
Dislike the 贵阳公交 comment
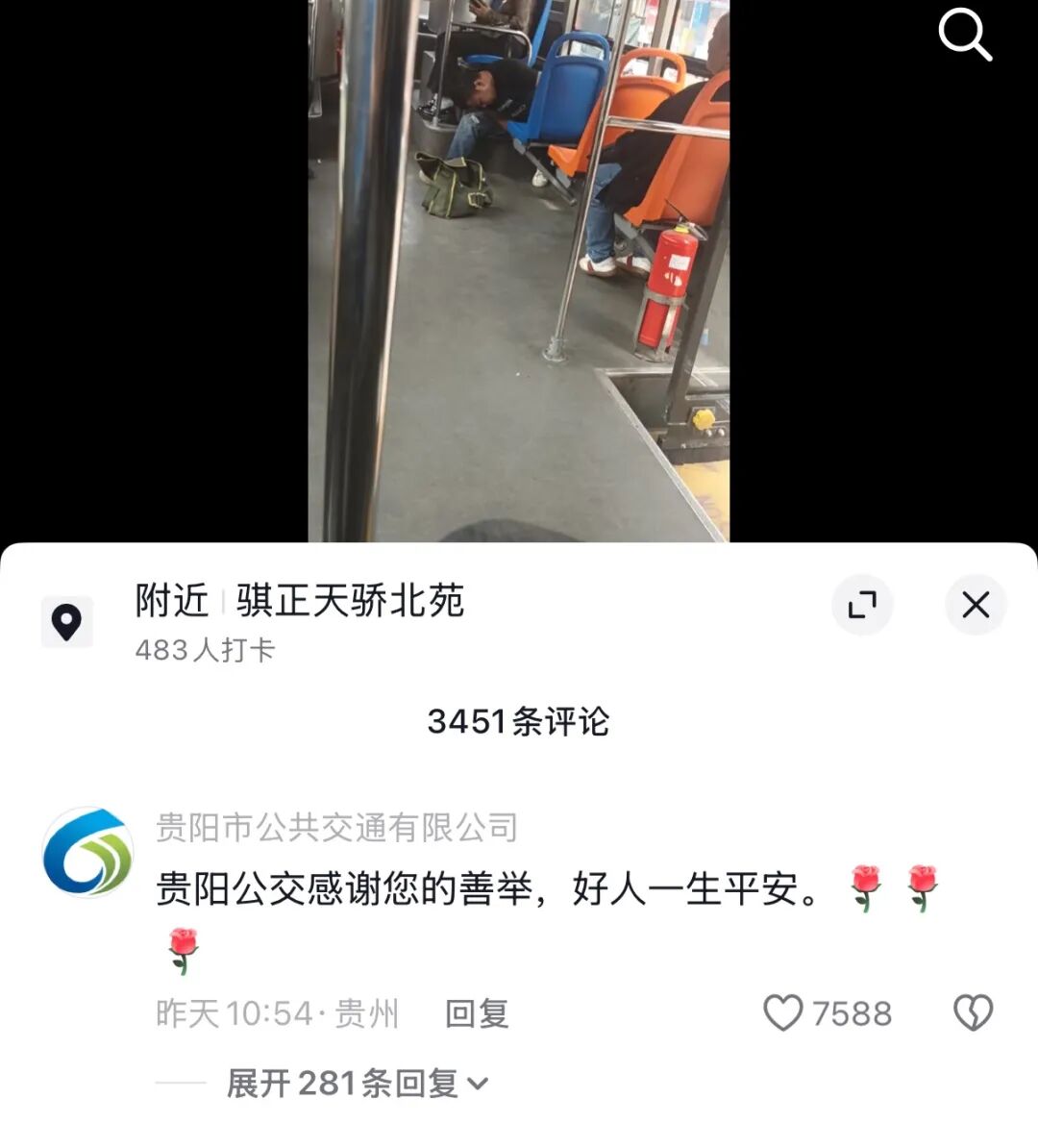973,1013
